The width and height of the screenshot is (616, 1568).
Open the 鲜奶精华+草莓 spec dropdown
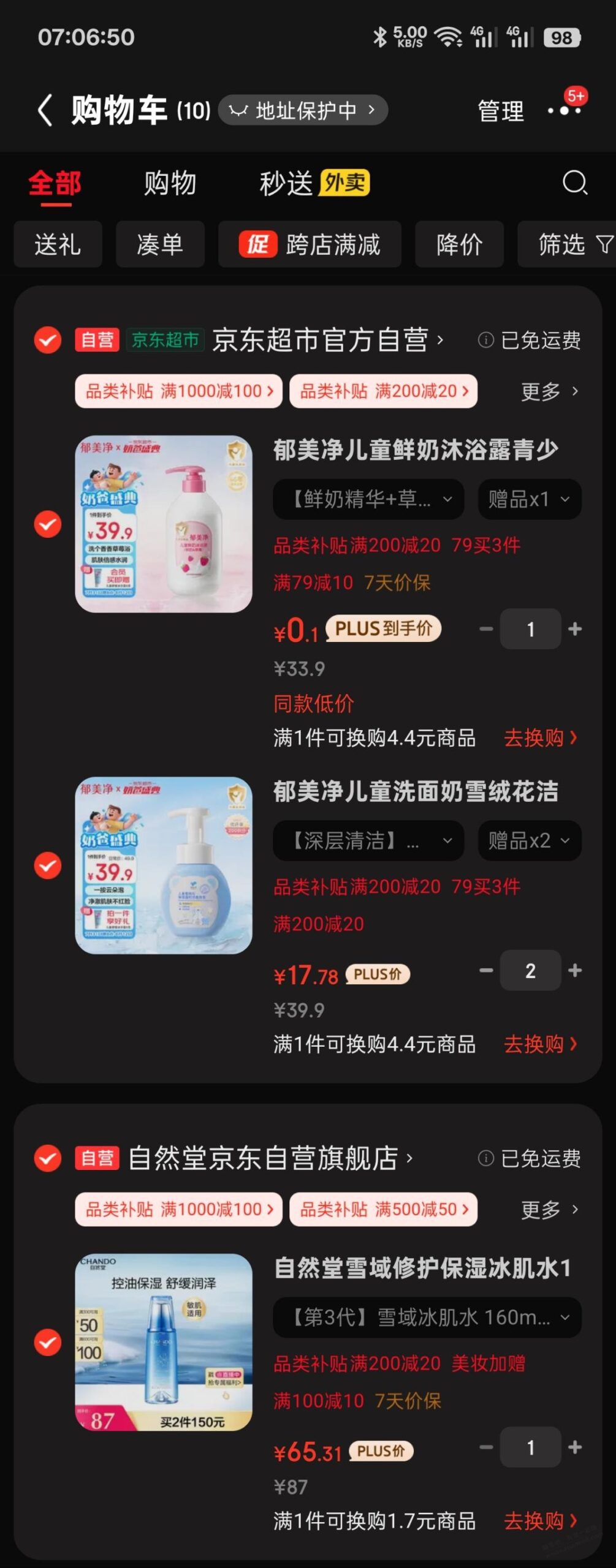[368, 499]
